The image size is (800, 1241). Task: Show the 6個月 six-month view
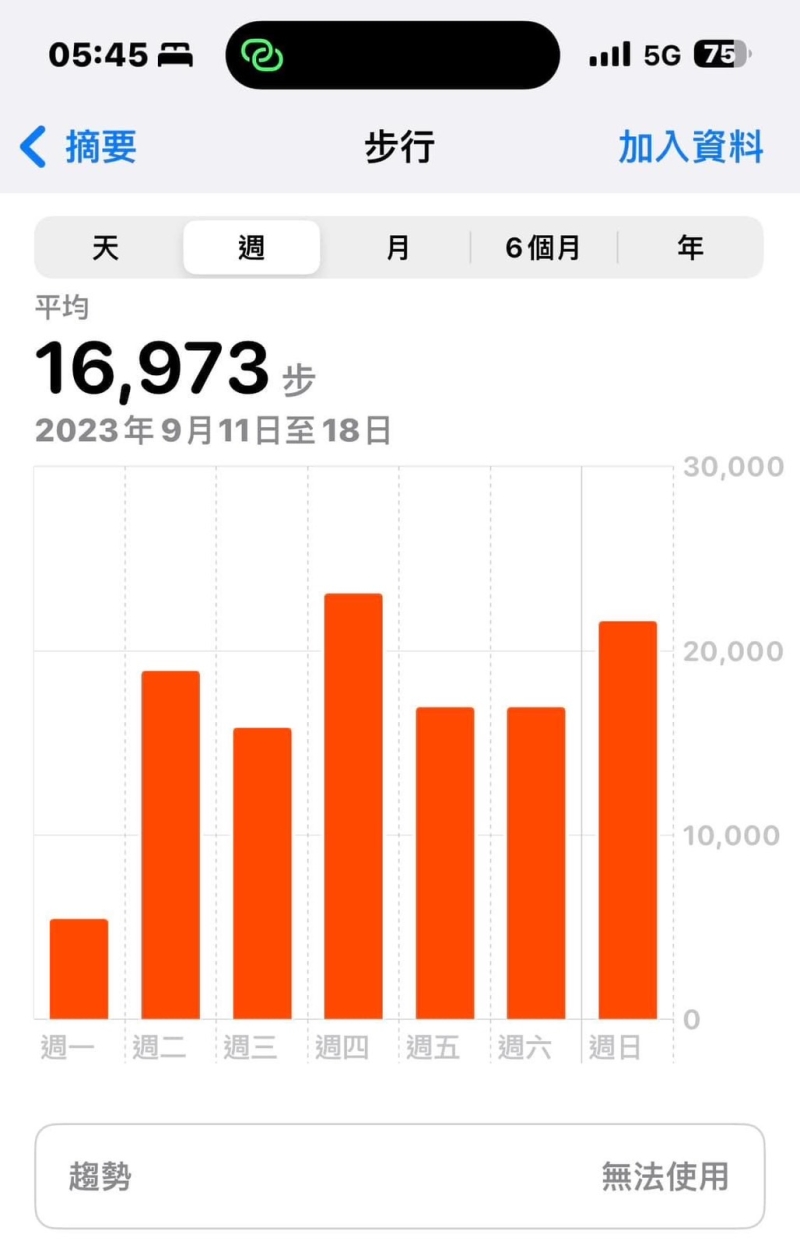543,248
